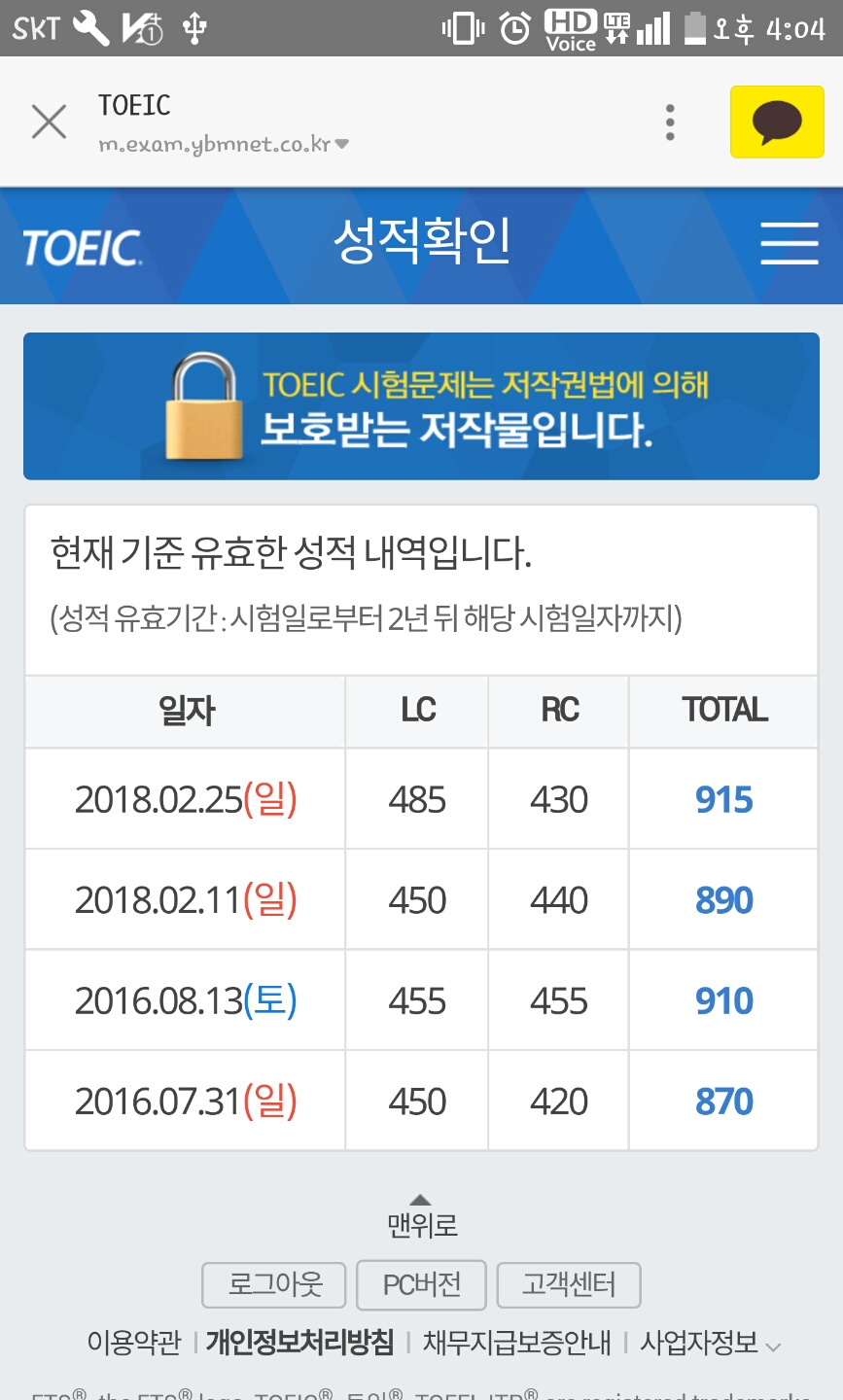
Task: Open the TOEIC hamburger menu
Action: [790, 243]
